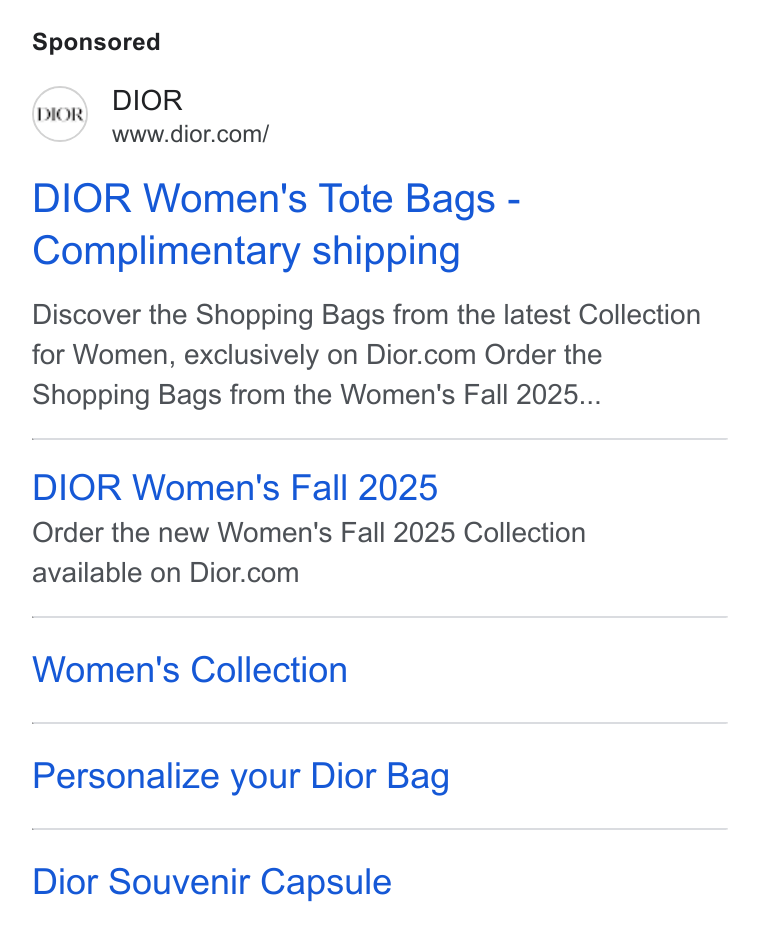Tap the www.dior.com advertiser URL
This screenshot has height=934, width=760.
click(x=190, y=134)
